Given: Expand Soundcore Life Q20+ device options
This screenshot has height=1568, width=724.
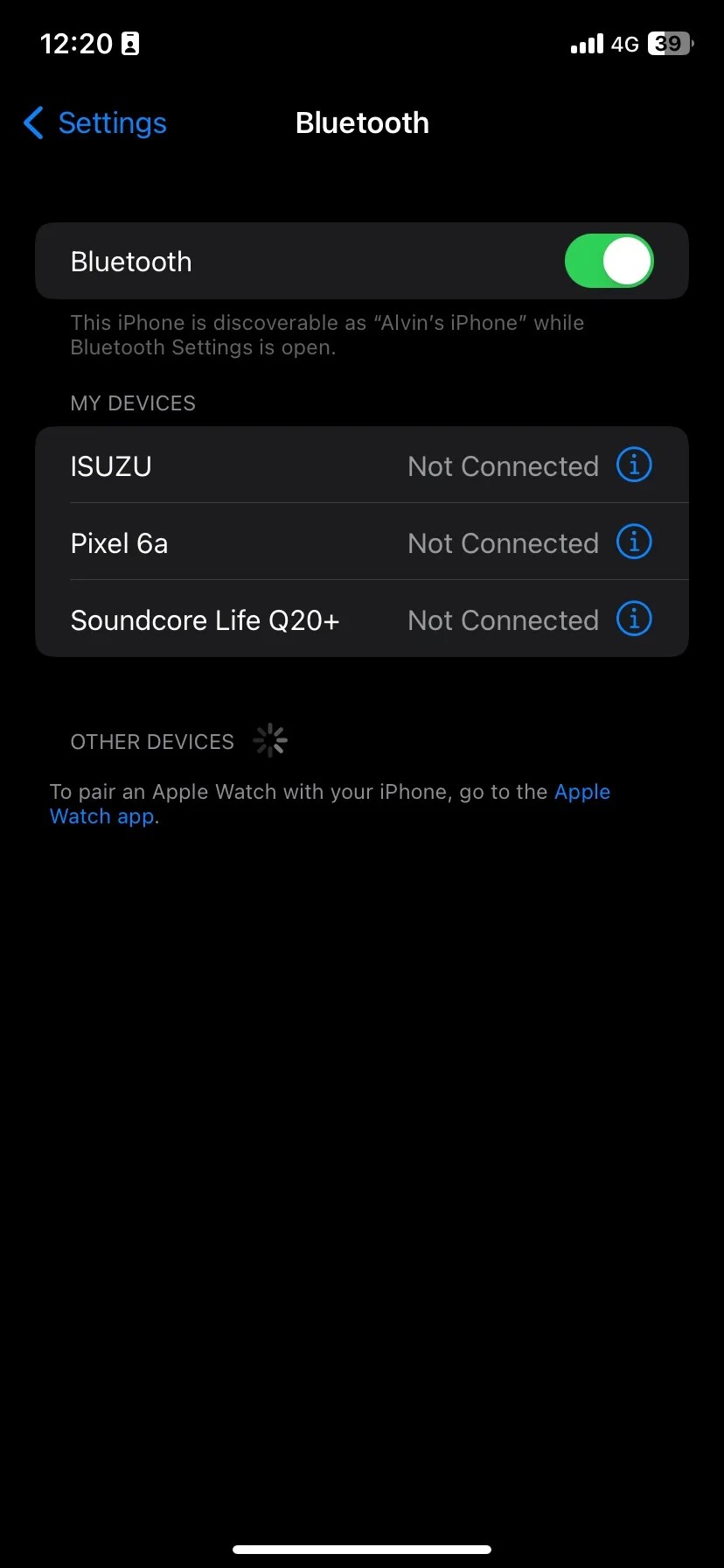Looking at the screenshot, I should (x=634, y=619).
